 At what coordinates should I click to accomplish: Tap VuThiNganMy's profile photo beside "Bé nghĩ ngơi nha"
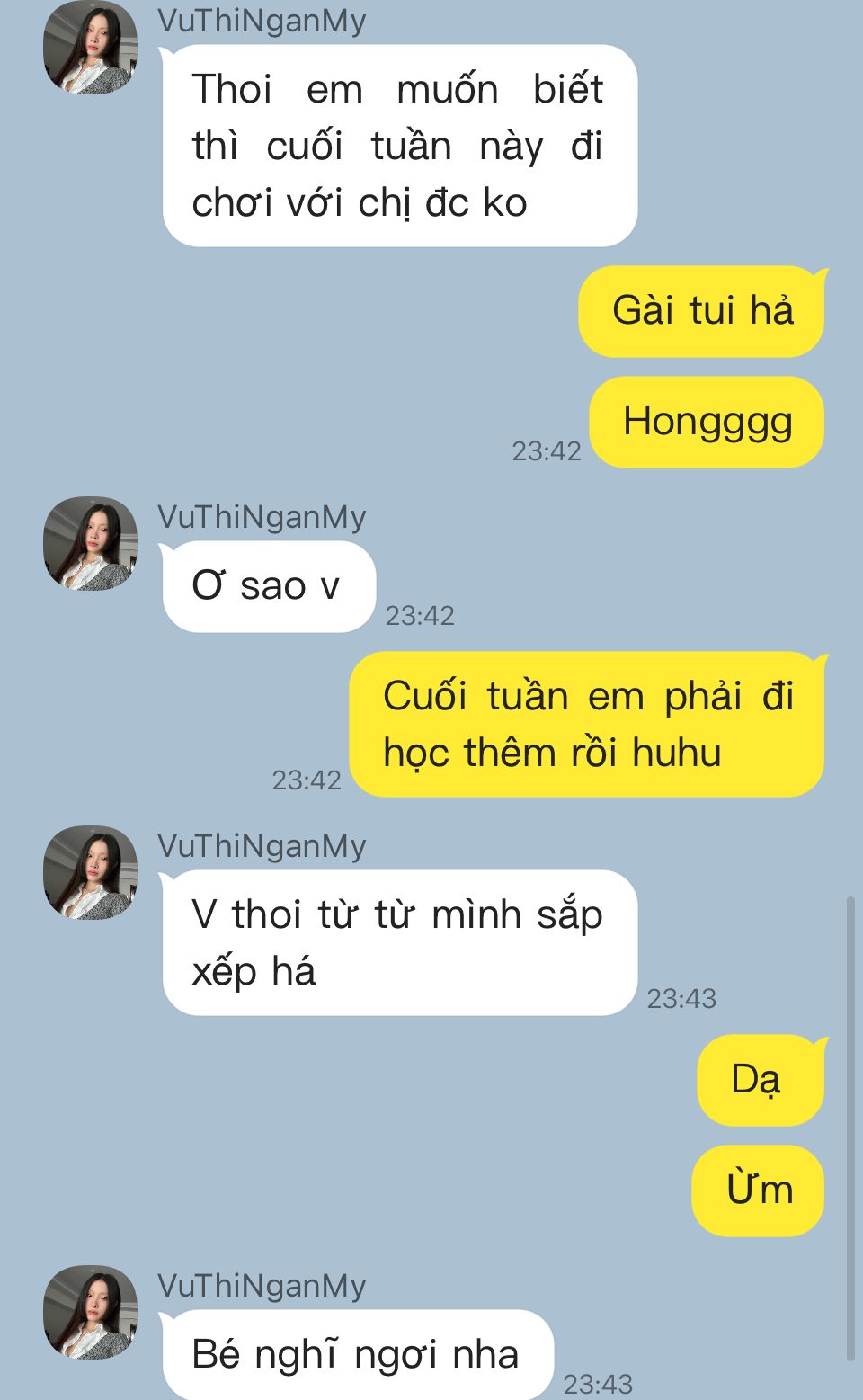[90, 1312]
